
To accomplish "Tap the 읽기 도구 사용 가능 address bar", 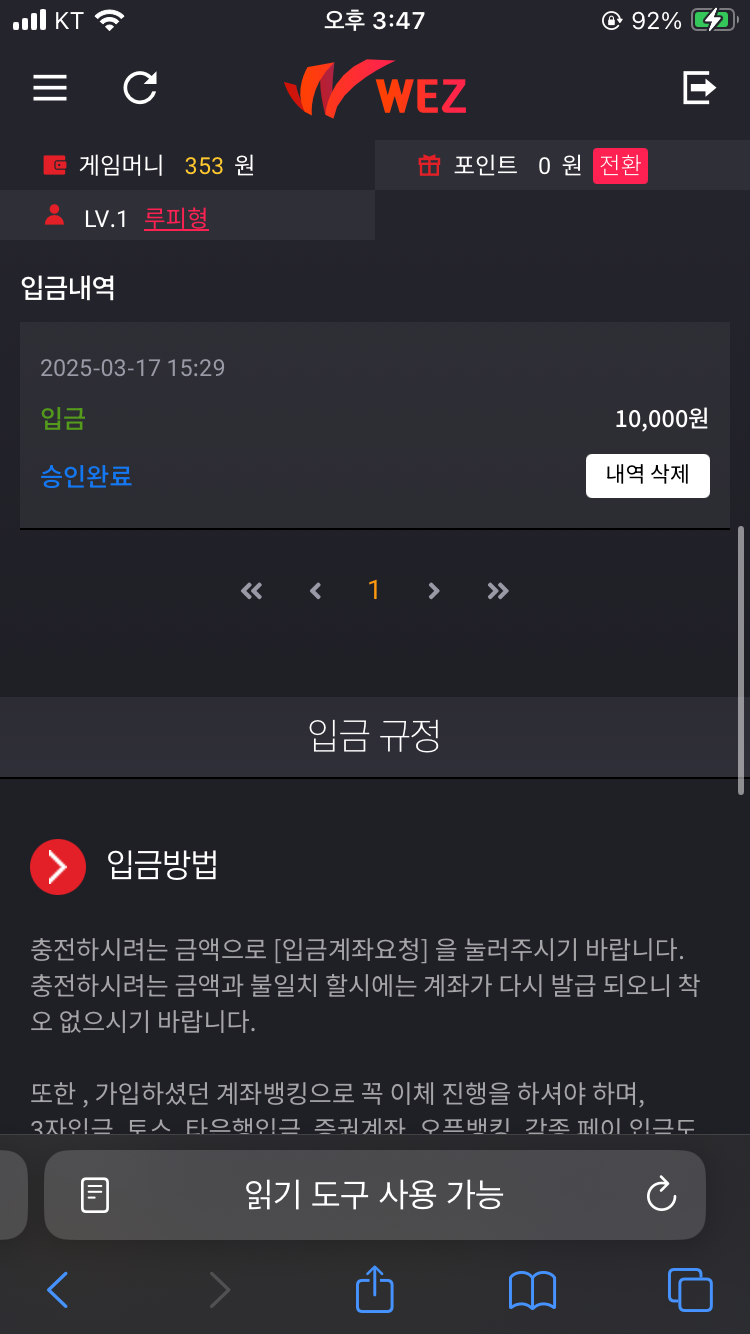I will [x=374, y=1194].
